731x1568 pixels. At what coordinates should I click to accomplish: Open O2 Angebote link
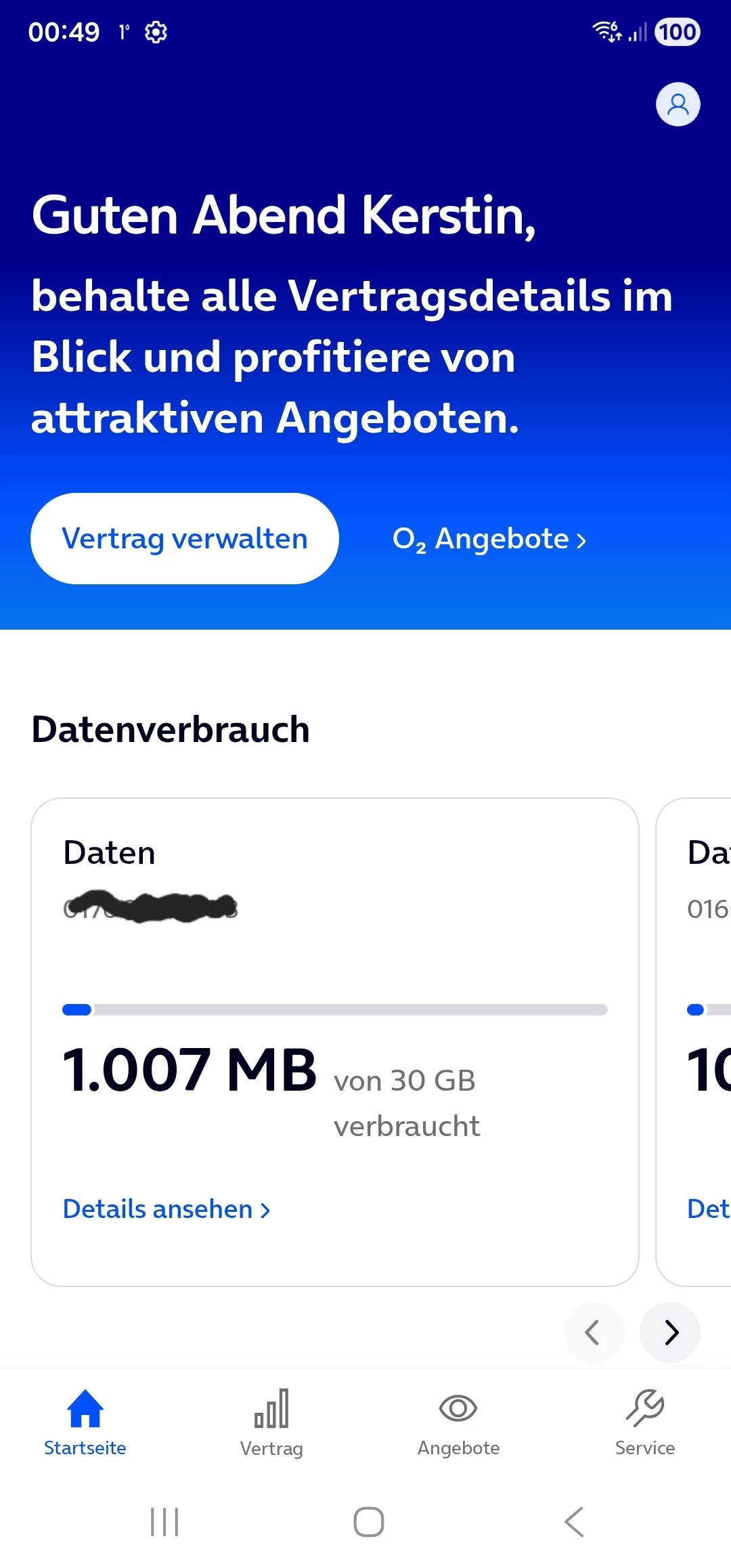(x=489, y=540)
